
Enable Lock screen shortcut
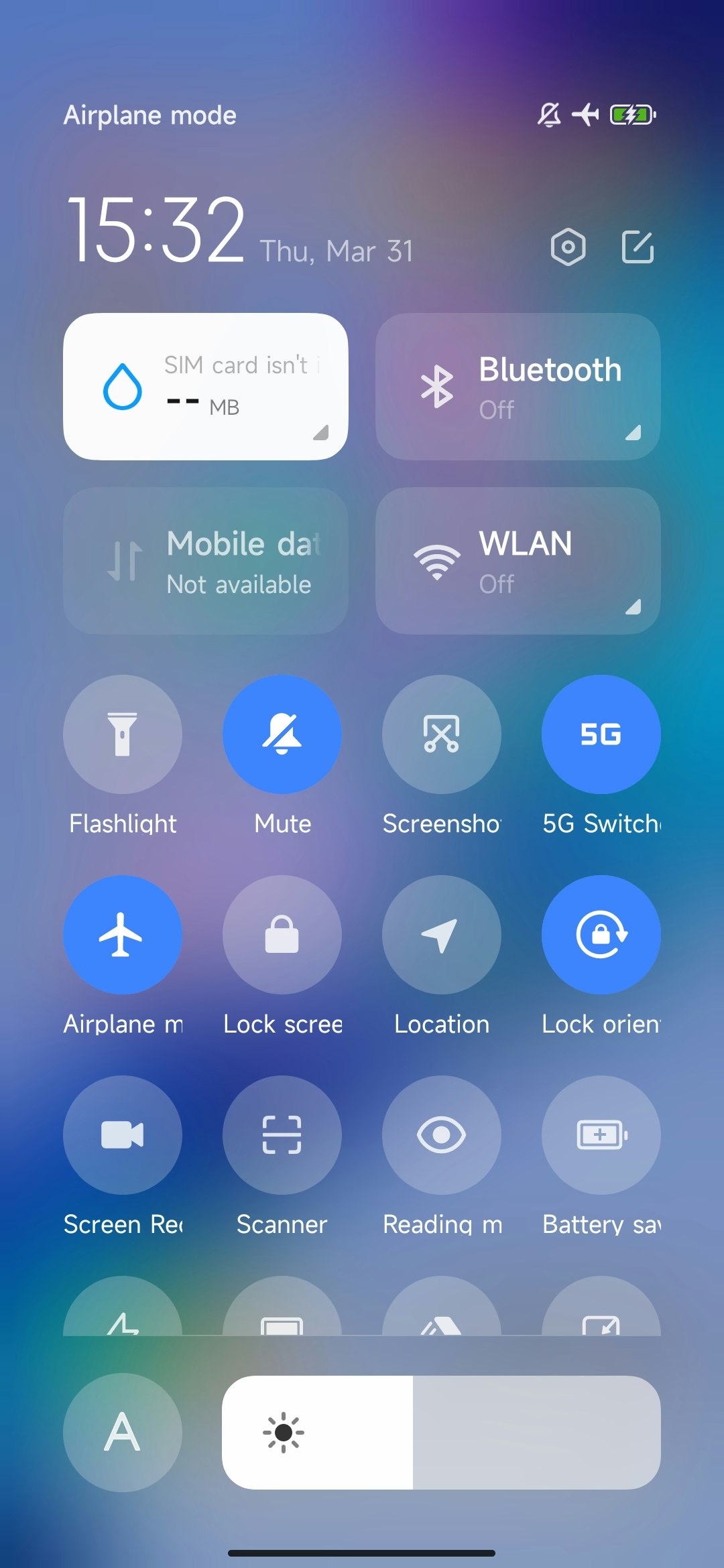click(282, 935)
